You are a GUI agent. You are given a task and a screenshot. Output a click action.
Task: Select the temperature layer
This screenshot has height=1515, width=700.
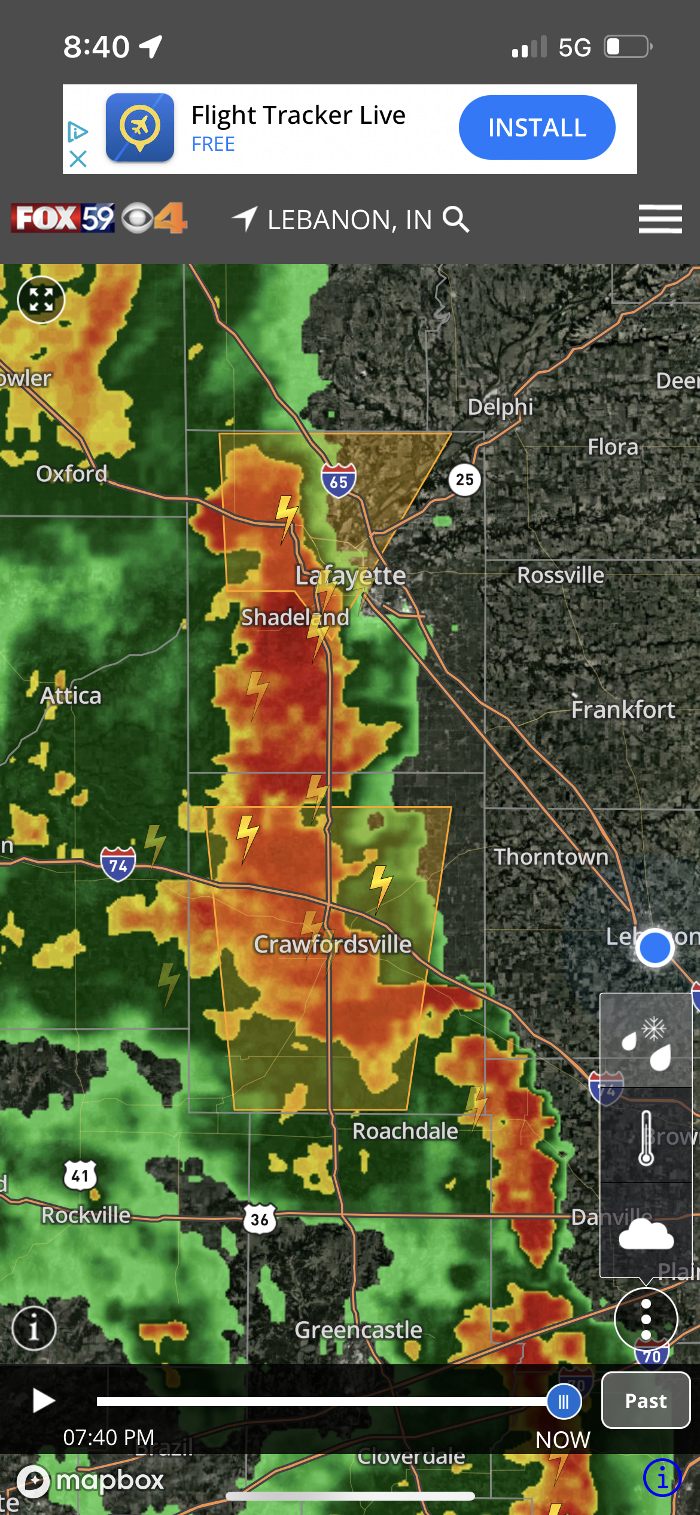click(x=645, y=1137)
